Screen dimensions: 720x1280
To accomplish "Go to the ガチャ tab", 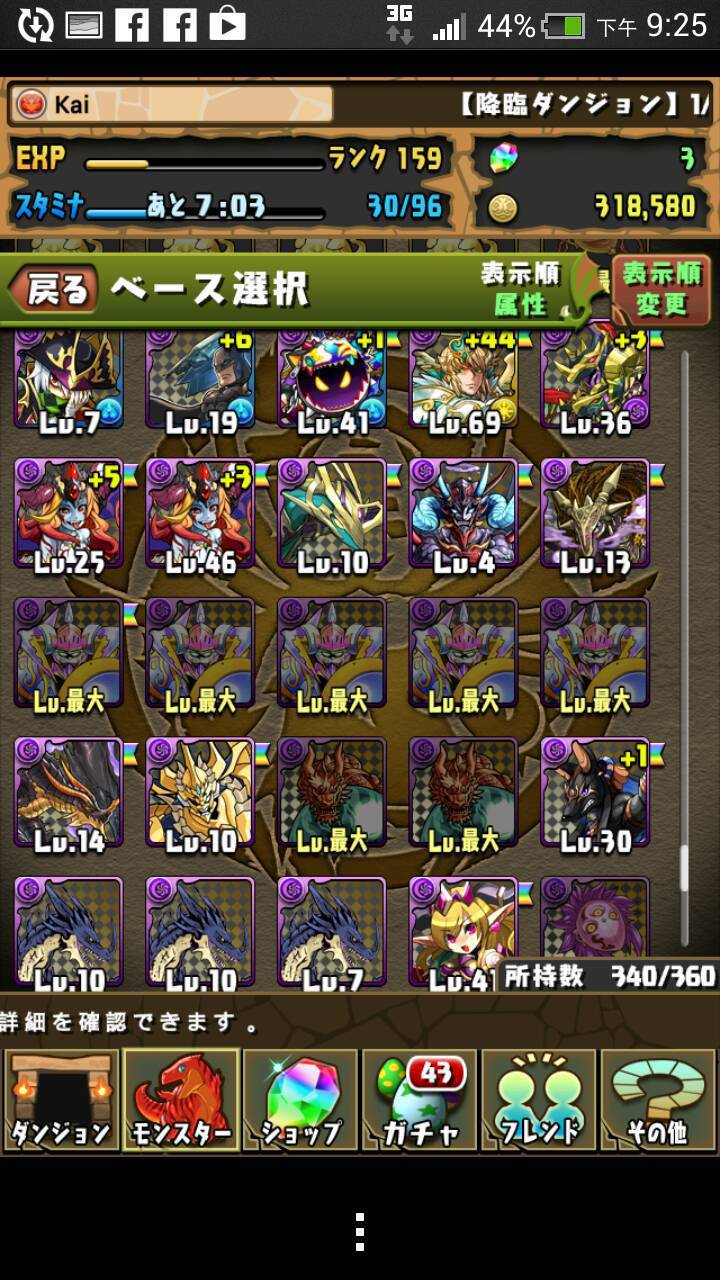I will click(x=419, y=1100).
